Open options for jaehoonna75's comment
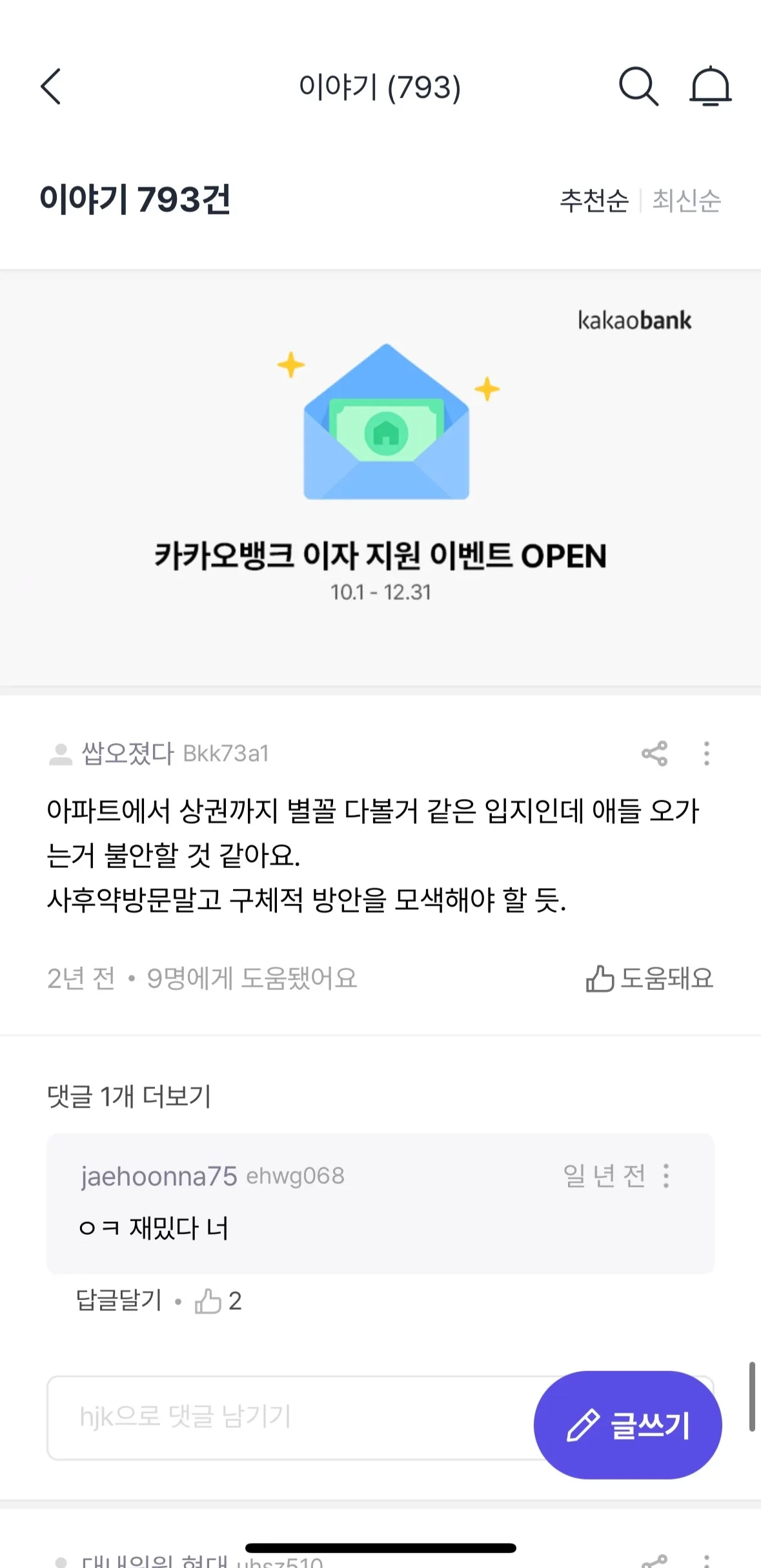Screen dimensions: 761x1568 (667, 1176)
